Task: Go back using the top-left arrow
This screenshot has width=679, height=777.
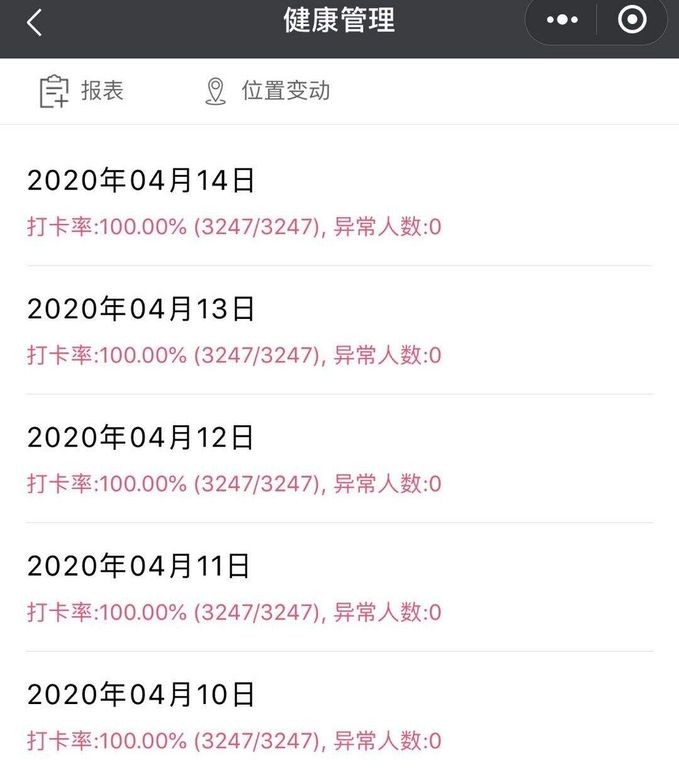Action: click(x=34, y=22)
